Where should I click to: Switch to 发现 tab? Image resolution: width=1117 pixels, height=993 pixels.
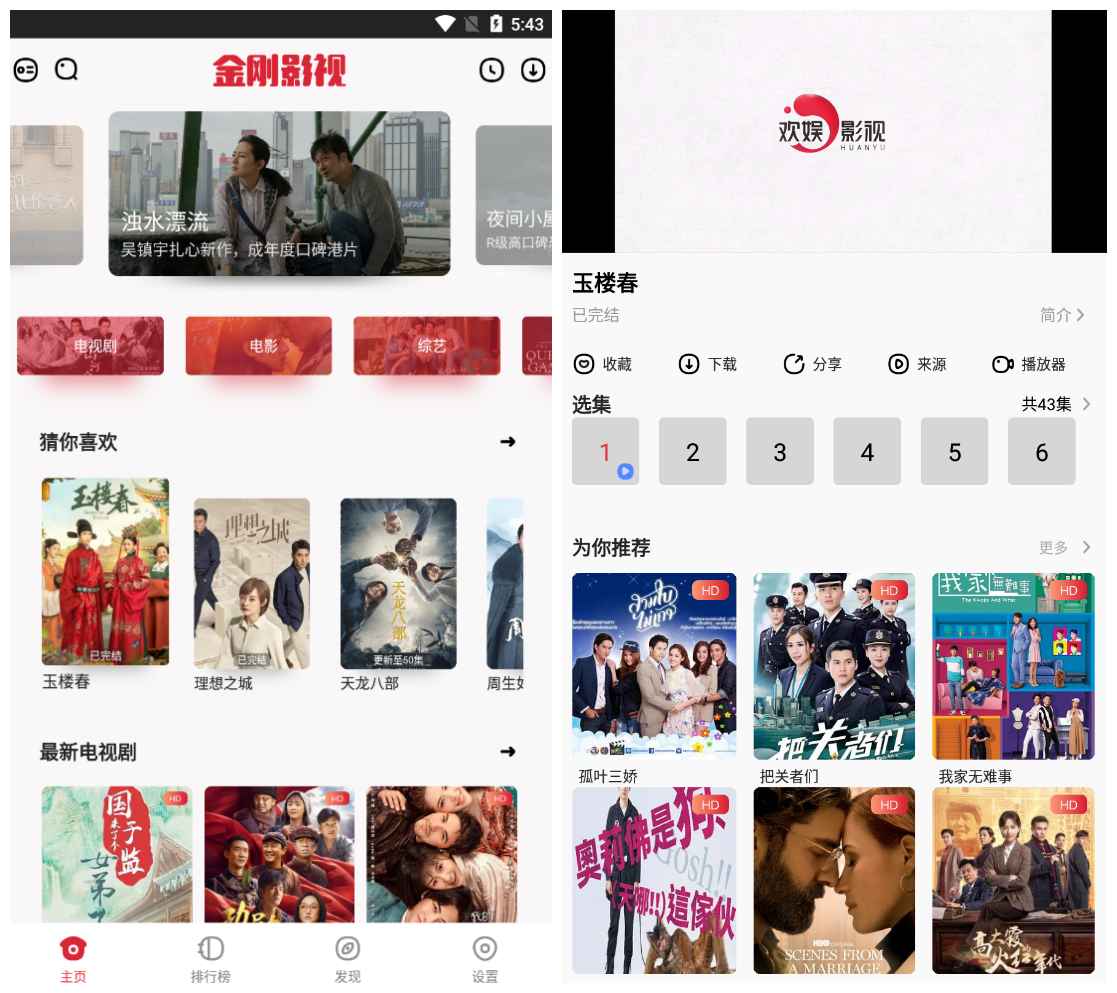click(347, 958)
